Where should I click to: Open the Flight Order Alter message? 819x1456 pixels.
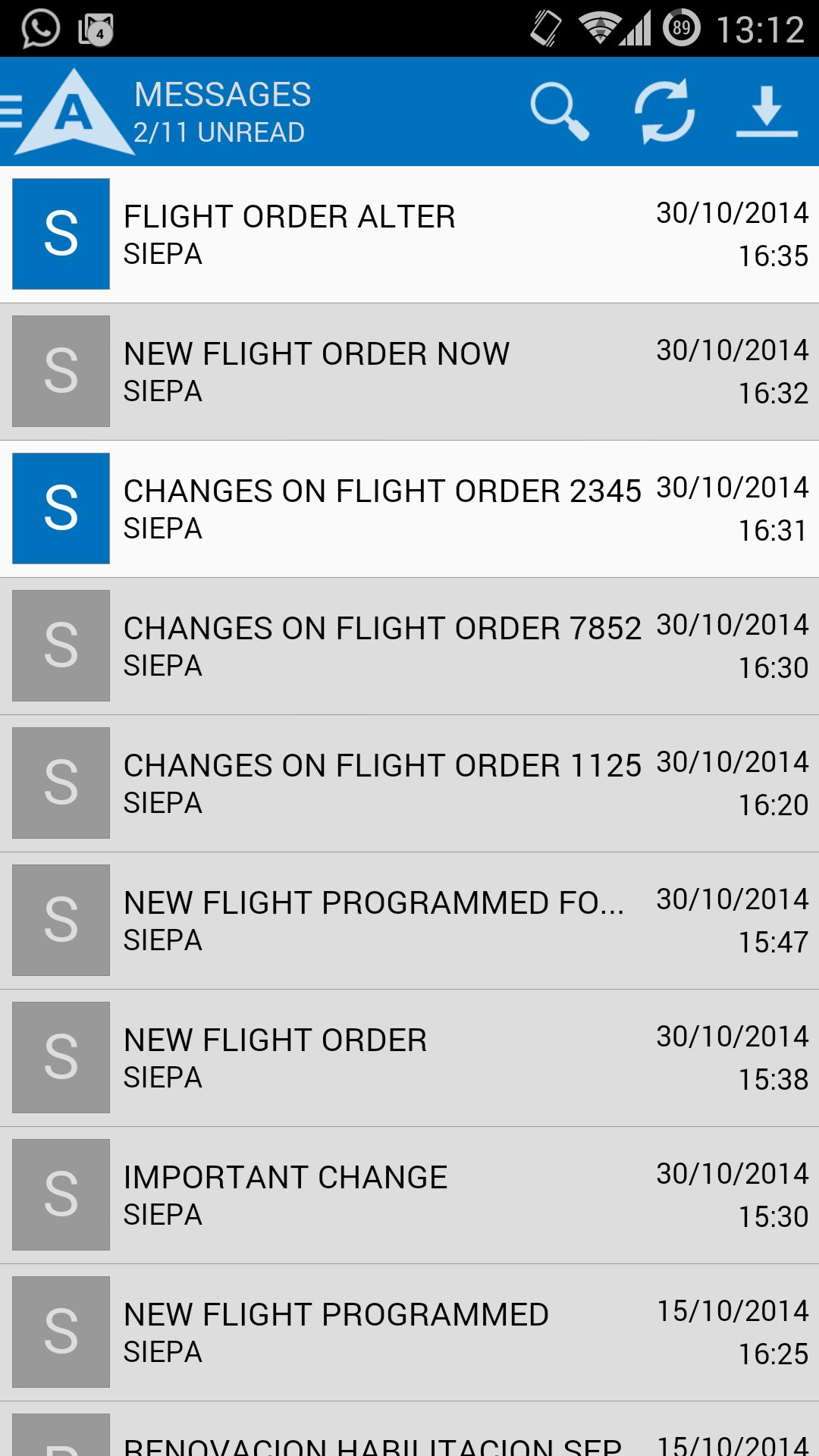[x=409, y=234]
